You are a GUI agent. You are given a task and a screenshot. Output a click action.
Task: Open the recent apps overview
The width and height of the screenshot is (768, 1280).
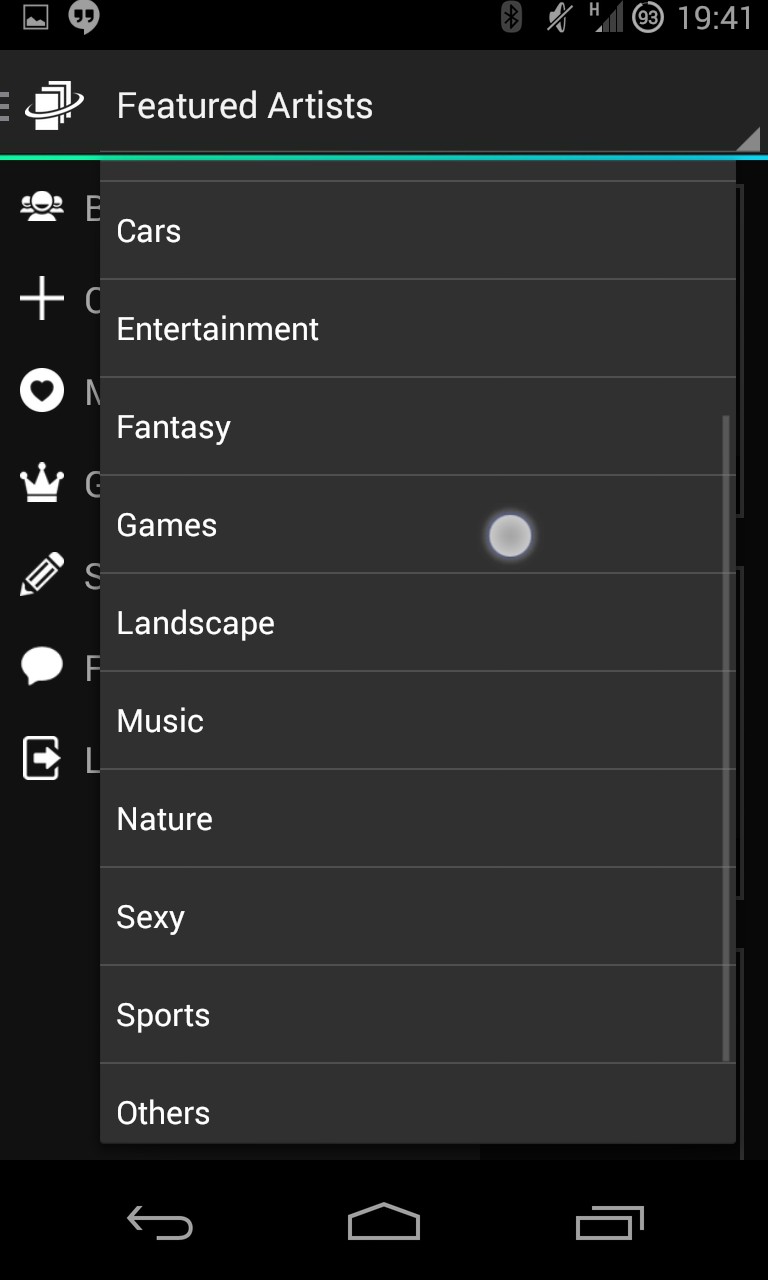(609, 1222)
